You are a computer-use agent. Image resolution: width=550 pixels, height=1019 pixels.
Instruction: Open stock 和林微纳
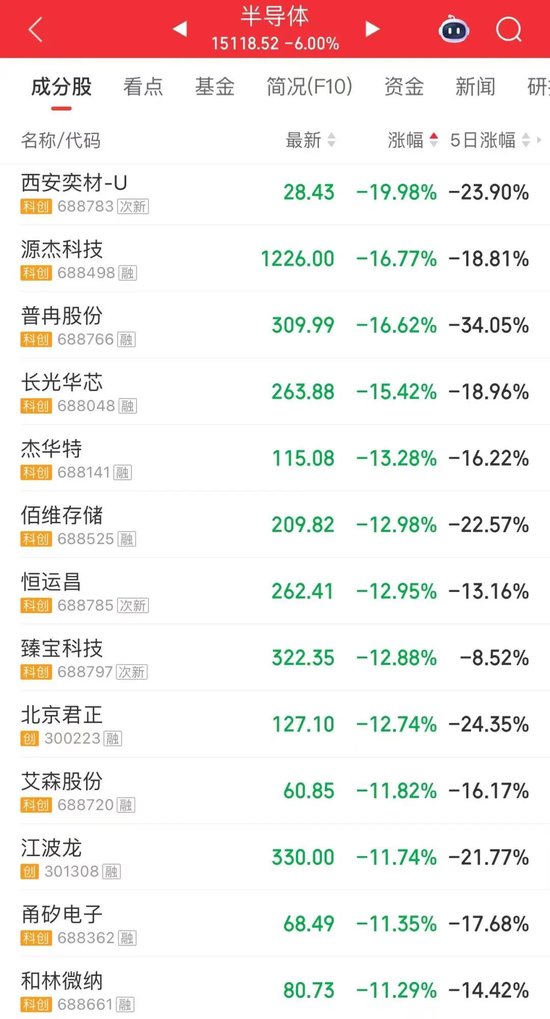(x=275, y=989)
